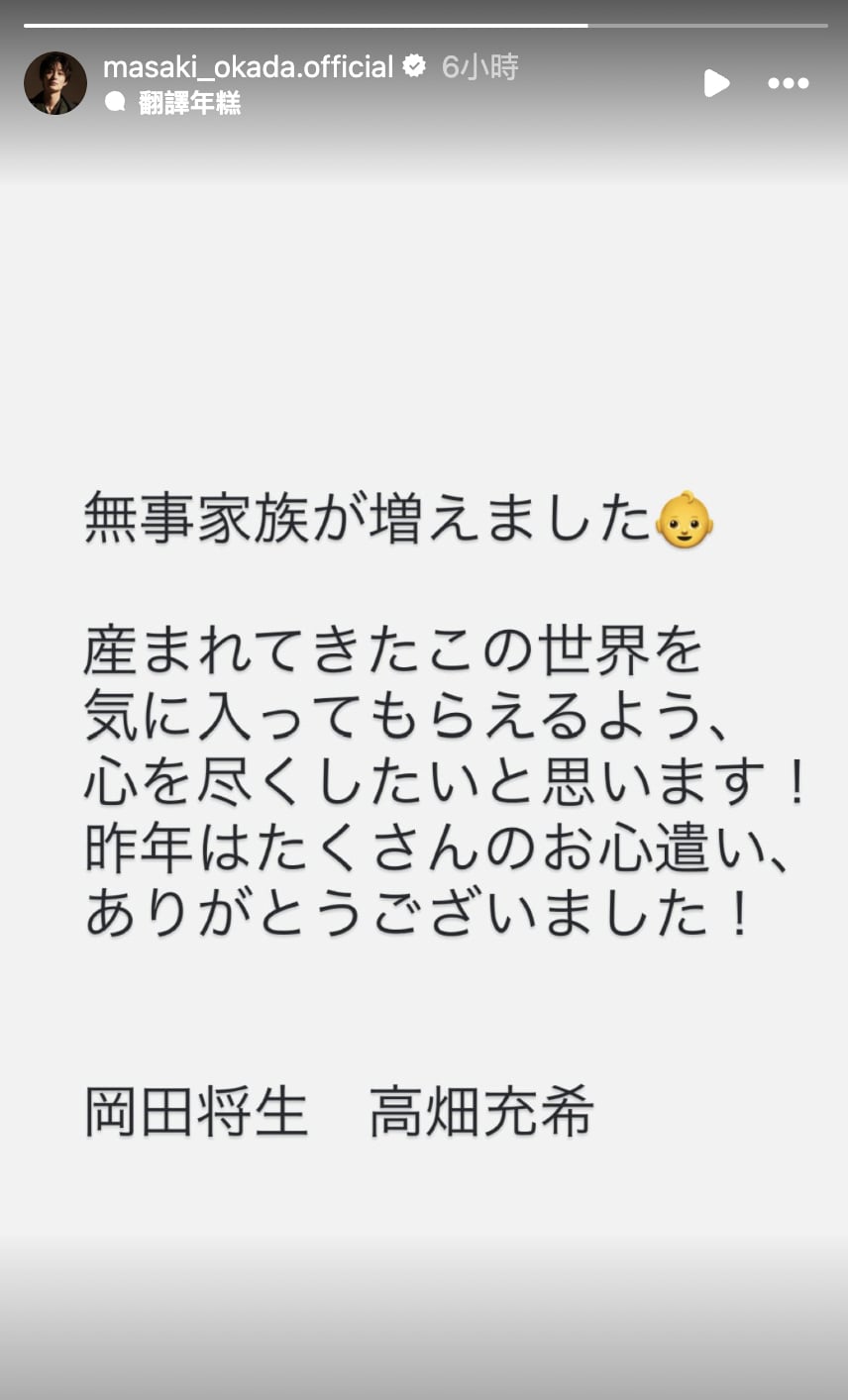Tap the ellipsis icon for more actions
The height and width of the screenshot is (1400, 848).
(x=788, y=83)
